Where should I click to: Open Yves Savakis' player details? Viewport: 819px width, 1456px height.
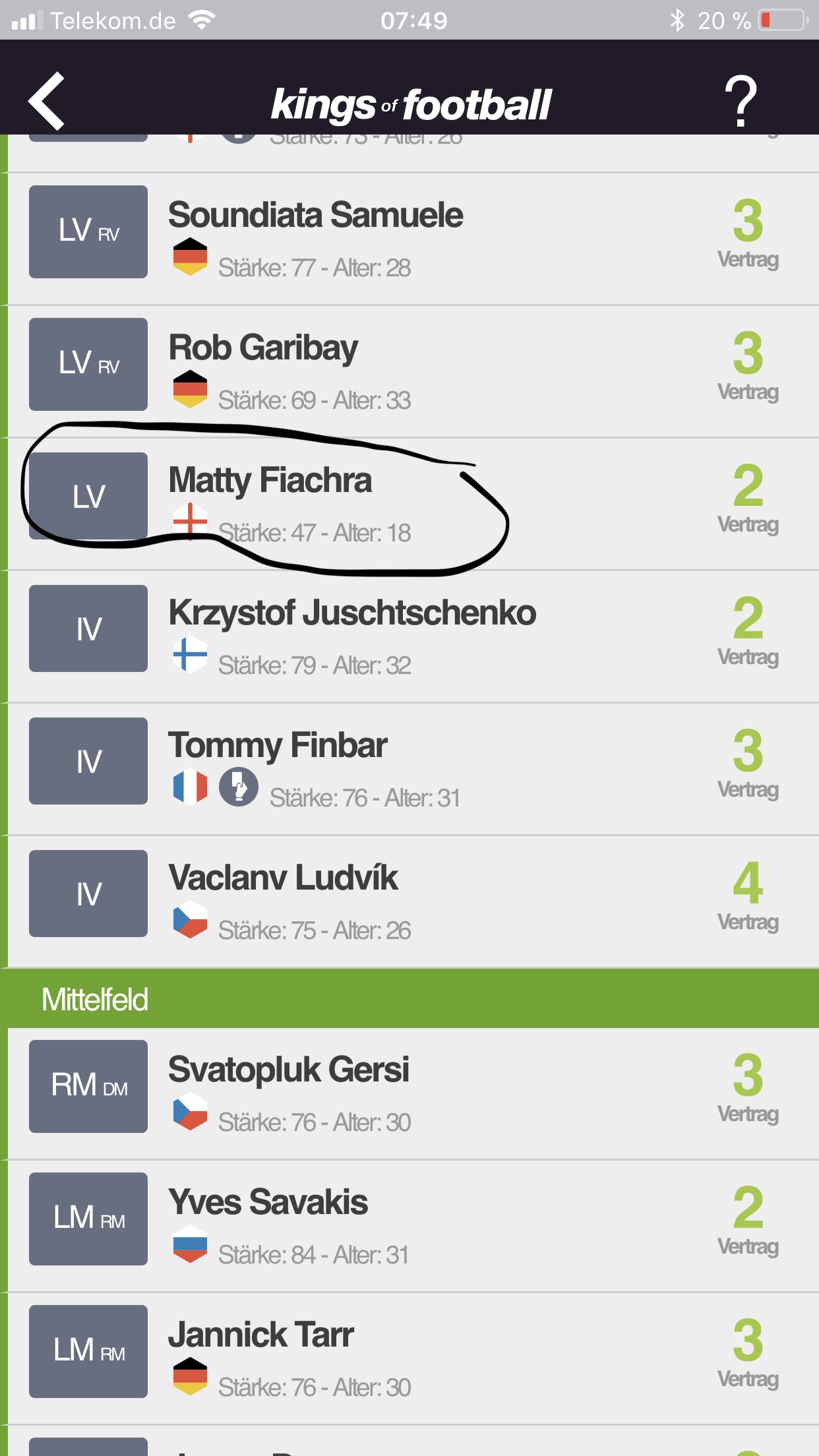(268, 1203)
